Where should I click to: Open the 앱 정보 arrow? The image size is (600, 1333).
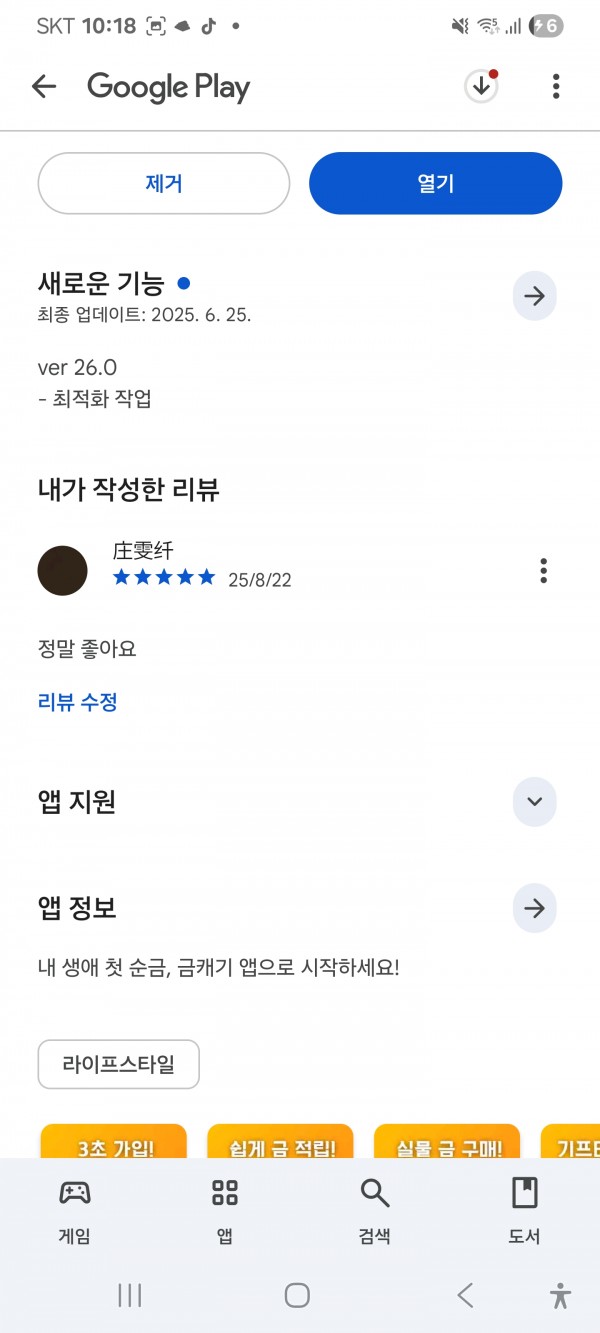point(534,908)
